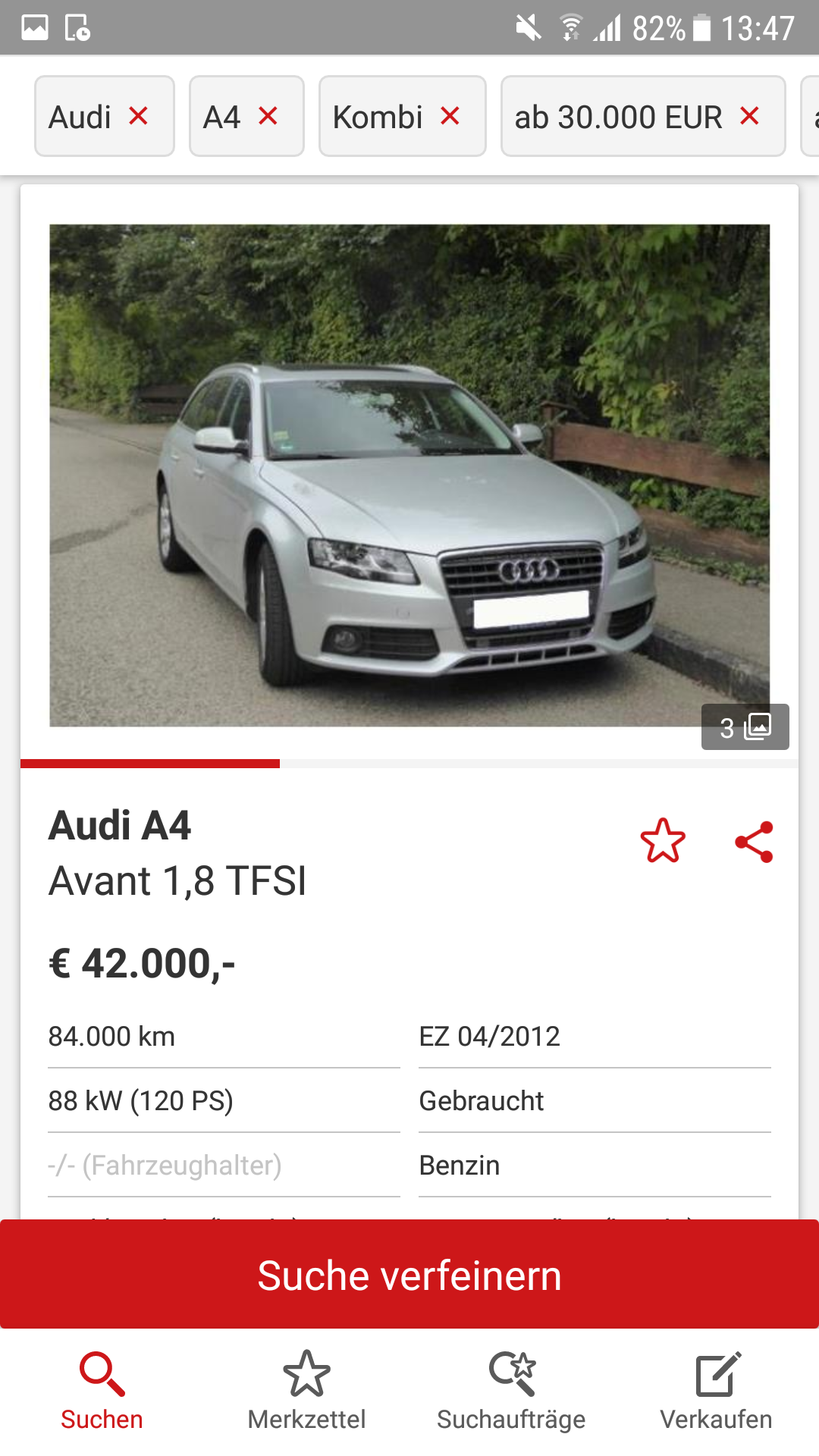Remove the Kombi filter chip

450,116
